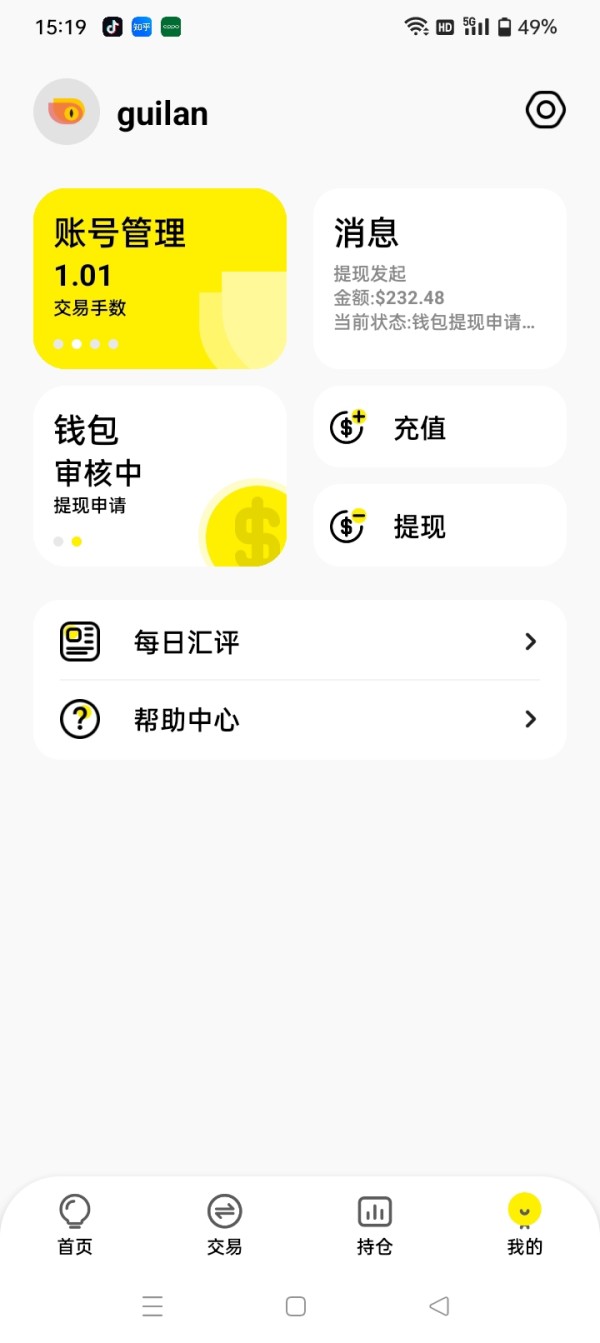The width and height of the screenshot is (600, 1343).
Task: Select the 我的 tab
Action: point(525,1224)
